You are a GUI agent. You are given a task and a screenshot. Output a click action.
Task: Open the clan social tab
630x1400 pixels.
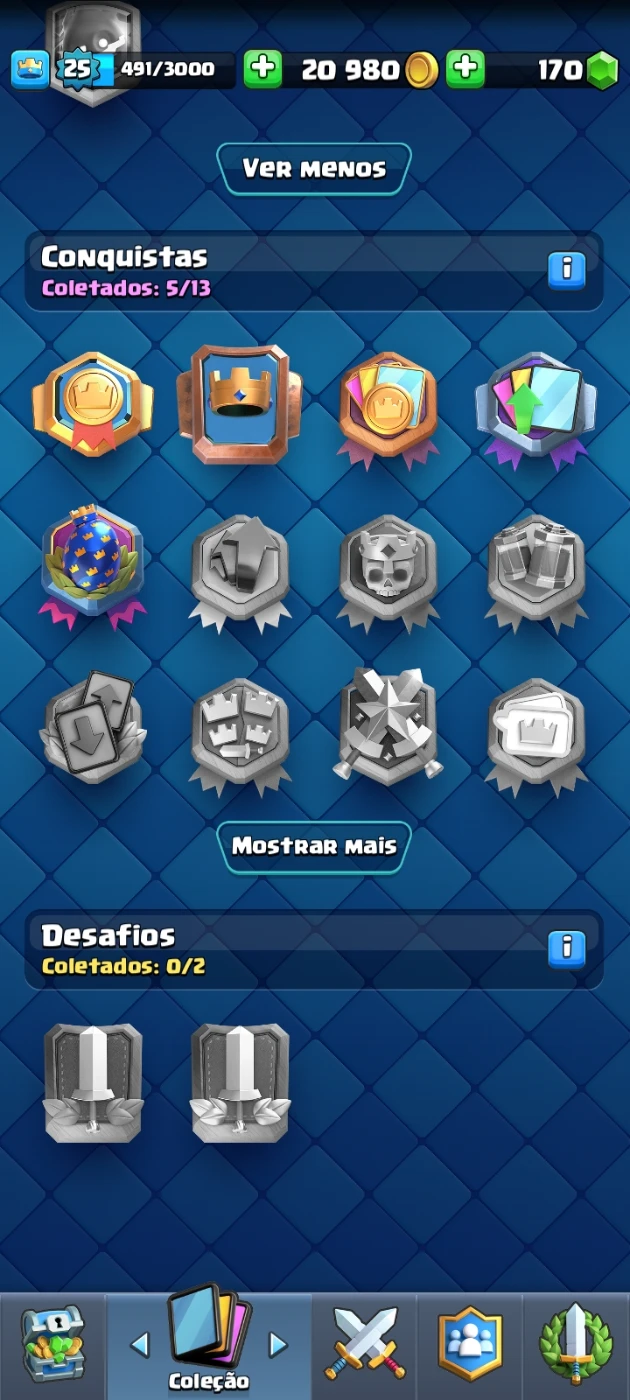click(x=470, y=1345)
